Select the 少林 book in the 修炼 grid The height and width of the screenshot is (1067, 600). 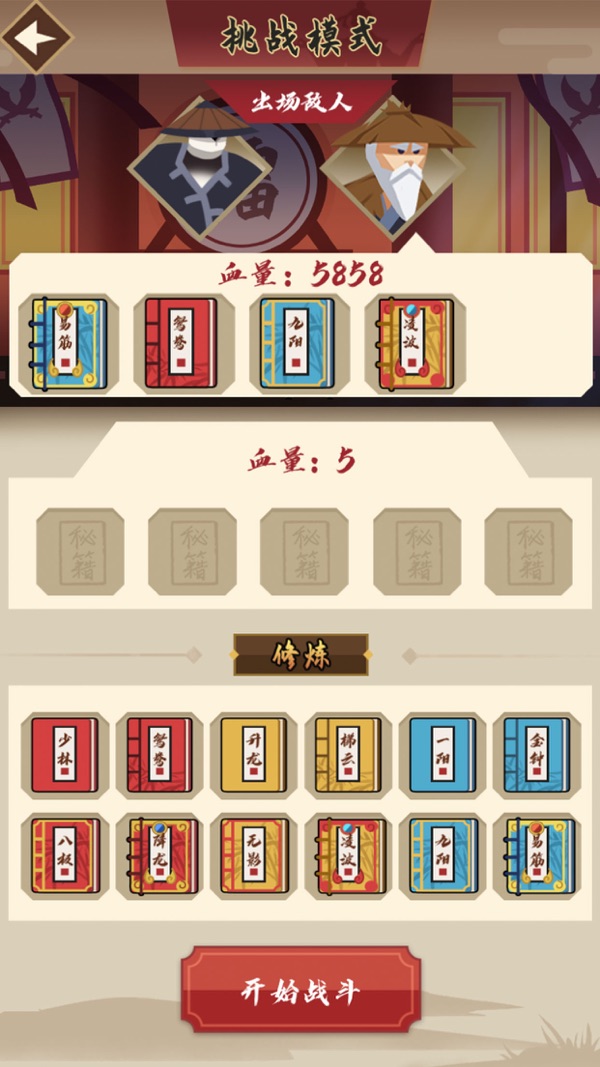[65, 756]
